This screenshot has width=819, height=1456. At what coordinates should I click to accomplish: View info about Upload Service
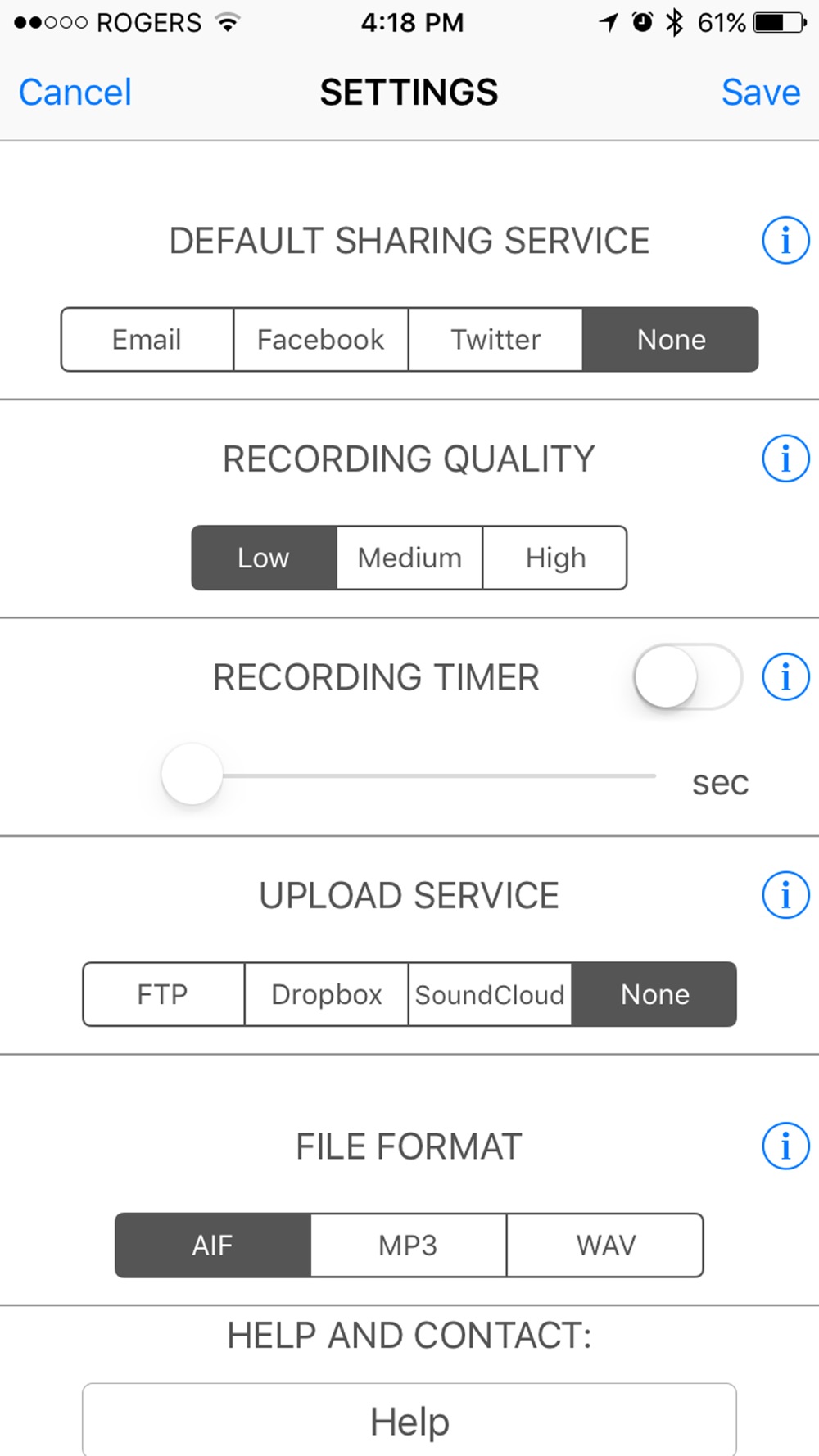[x=785, y=895]
